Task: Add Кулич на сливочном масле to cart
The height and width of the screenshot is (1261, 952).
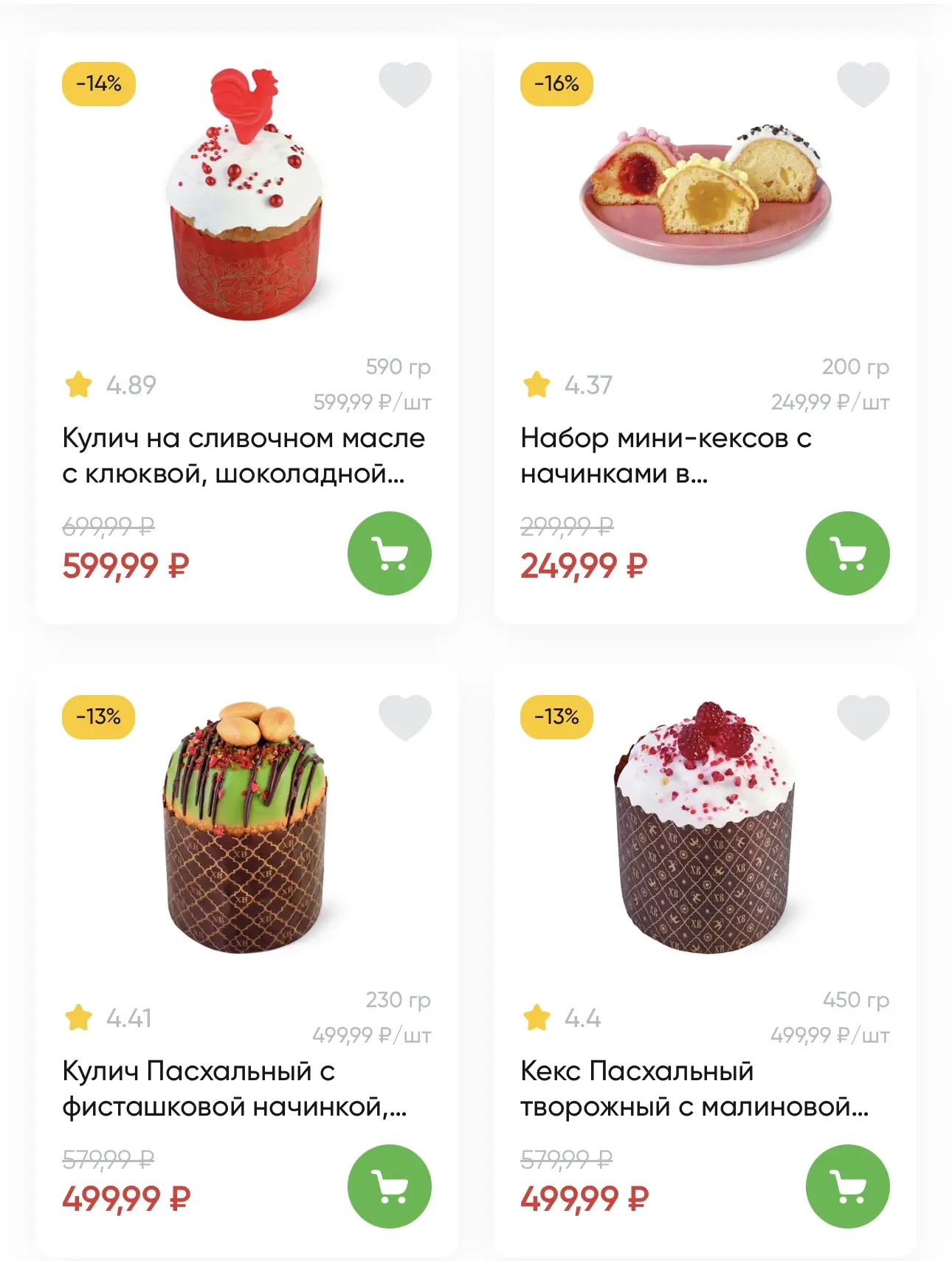Action: click(x=389, y=553)
